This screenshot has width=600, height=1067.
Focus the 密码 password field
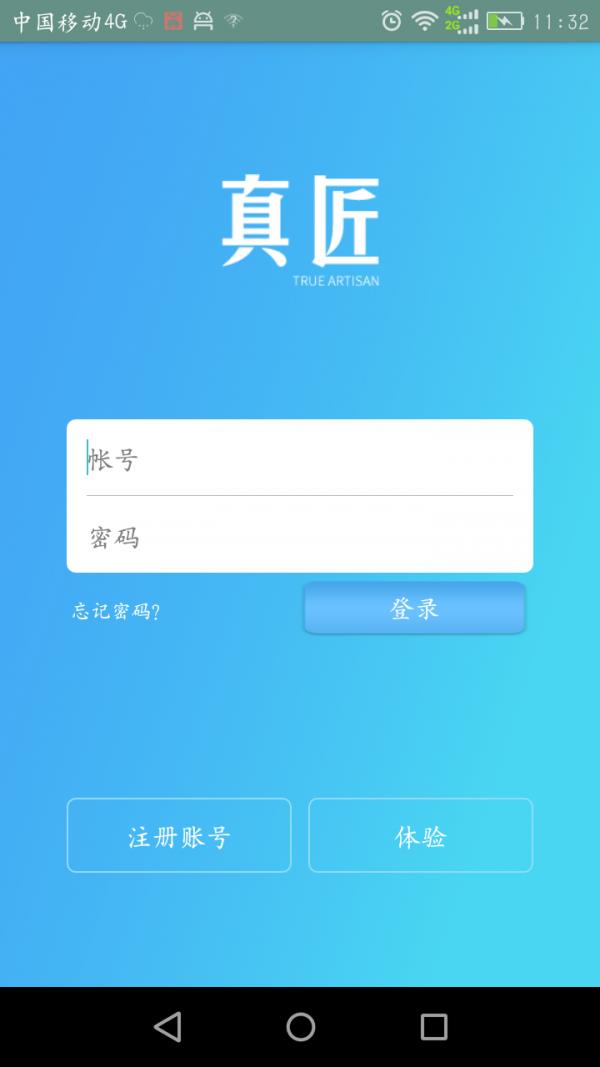[x=300, y=537]
